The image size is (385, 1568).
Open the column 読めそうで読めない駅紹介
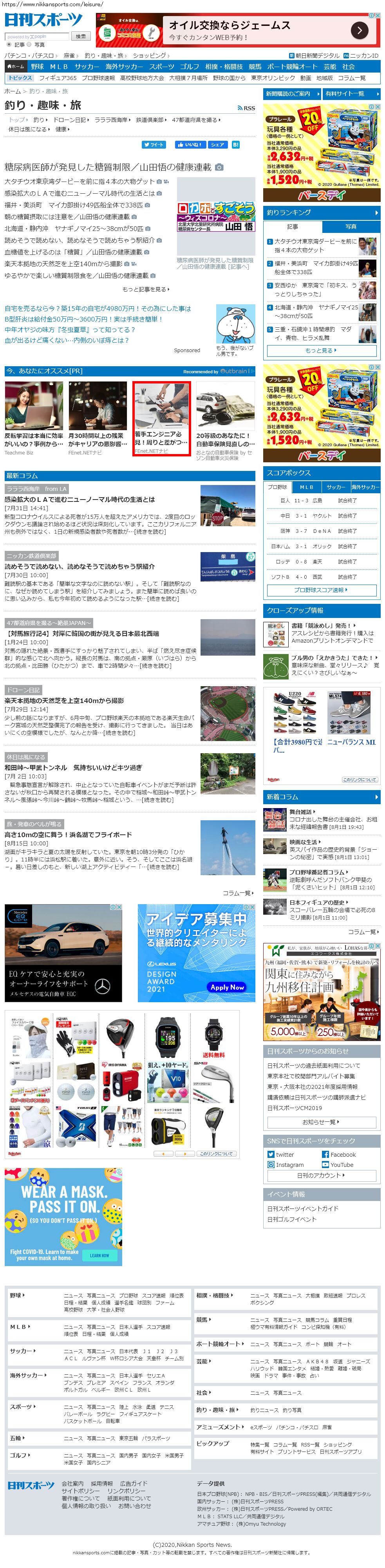coord(80,566)
